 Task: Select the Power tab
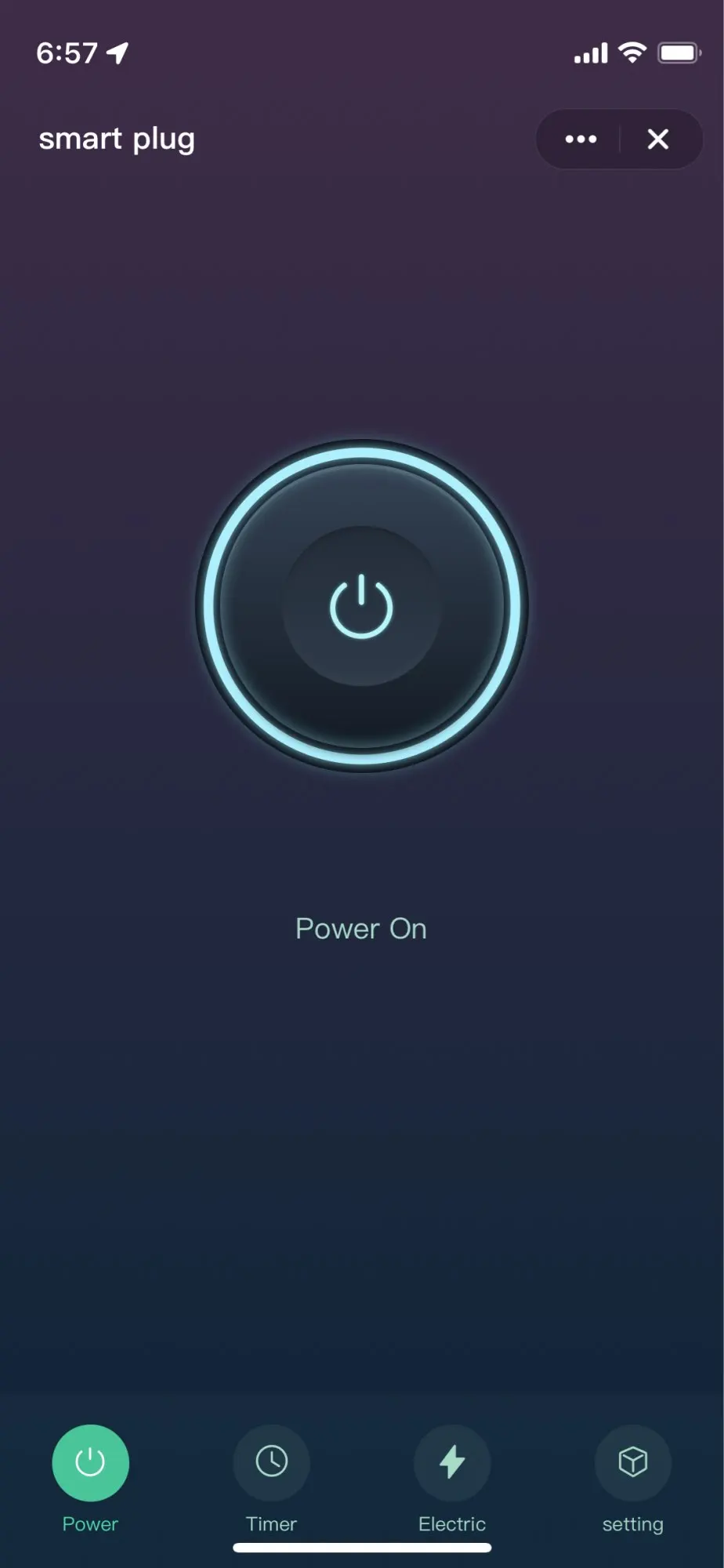coord(90,1479)
